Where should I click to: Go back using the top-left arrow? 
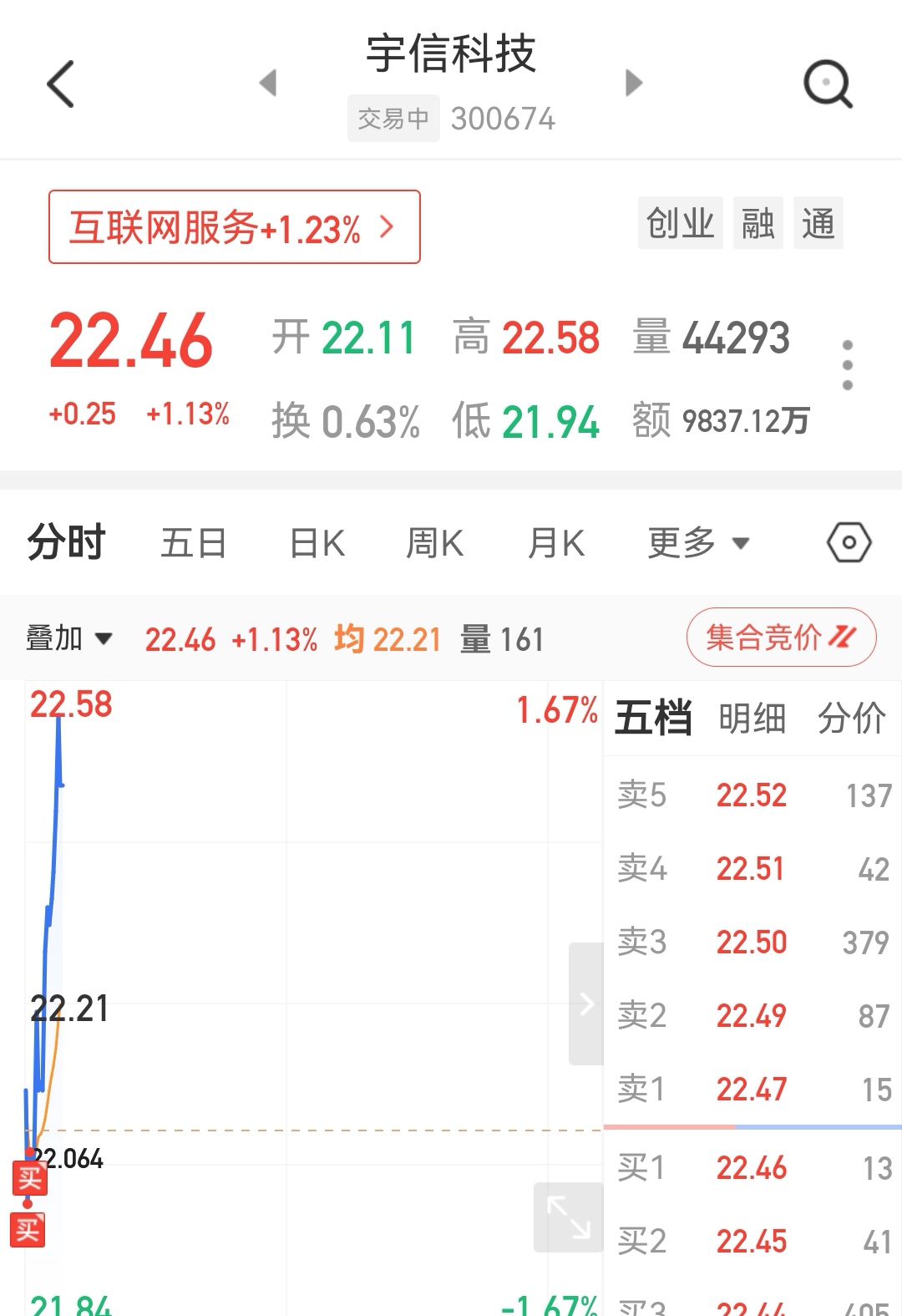click(61, 84)
